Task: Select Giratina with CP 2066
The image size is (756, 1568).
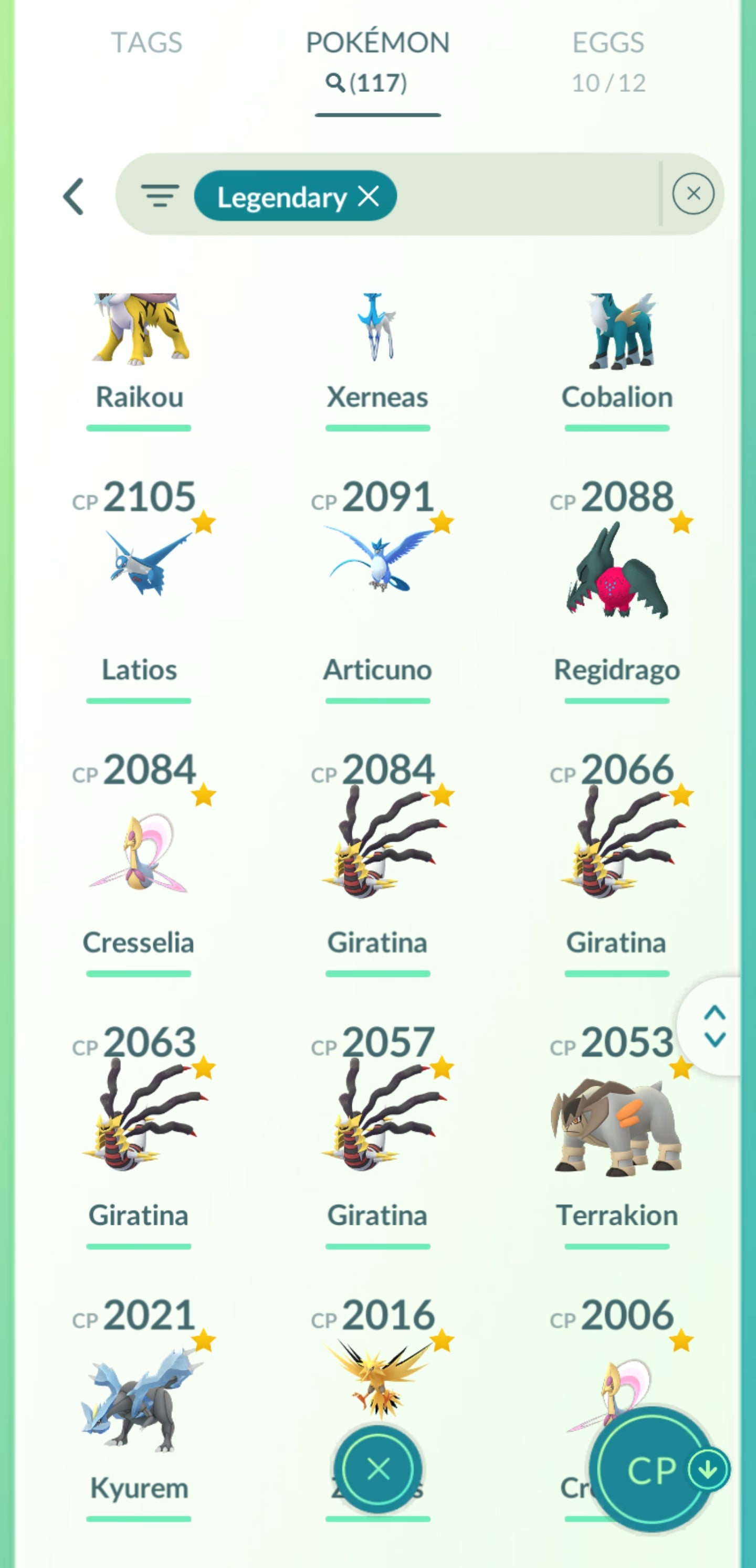Action: pos(616,852)
